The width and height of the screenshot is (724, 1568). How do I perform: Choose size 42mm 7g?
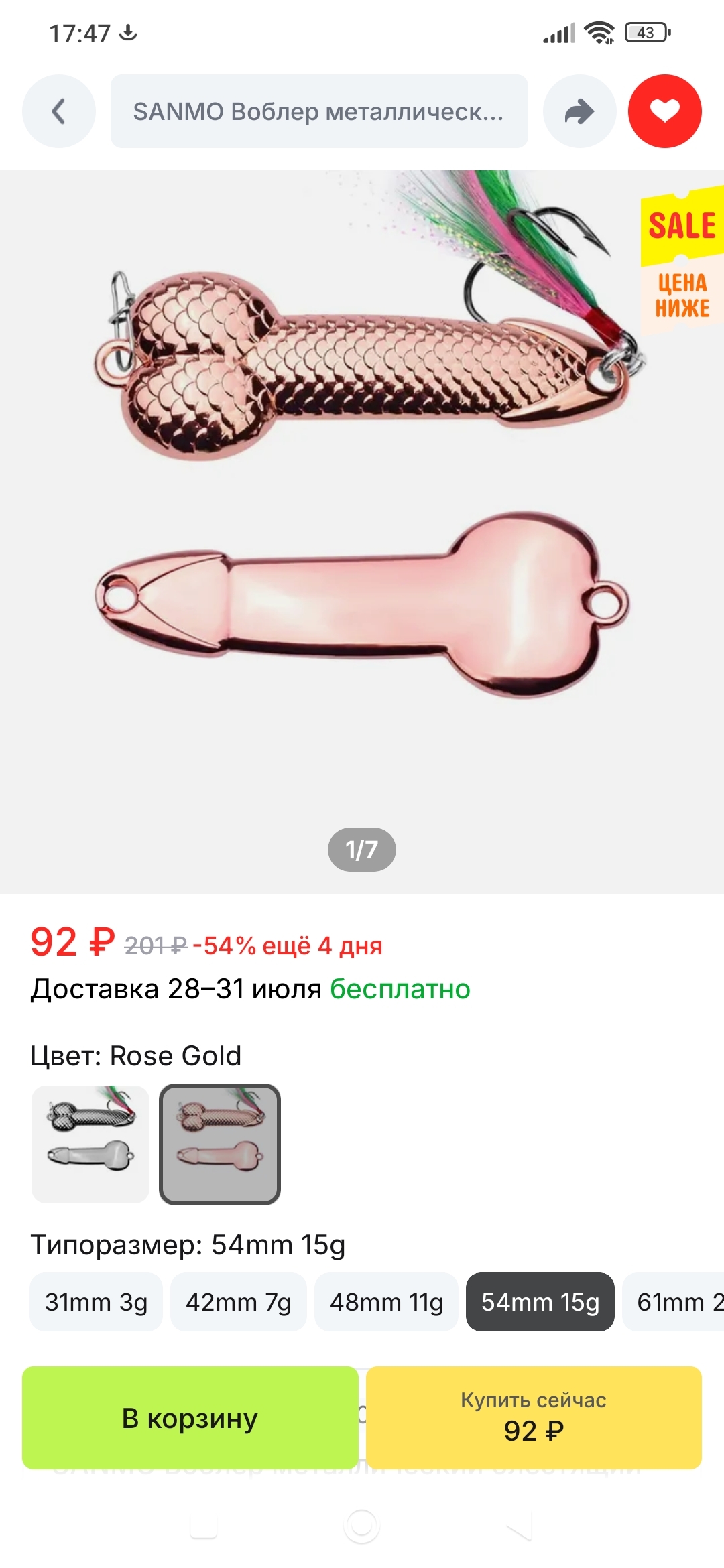point(238,1302)
